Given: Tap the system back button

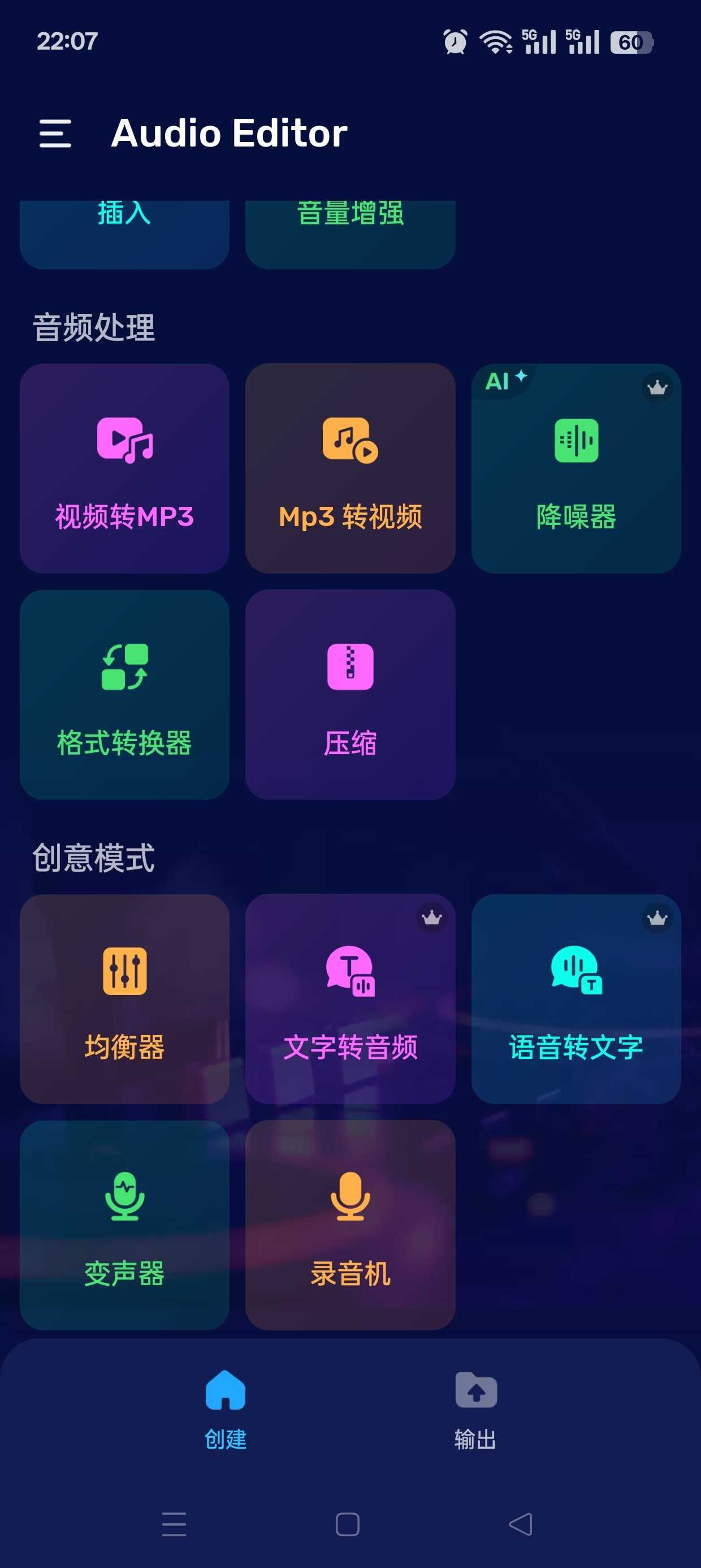Looking at the screenshot, I should 521,1524.
